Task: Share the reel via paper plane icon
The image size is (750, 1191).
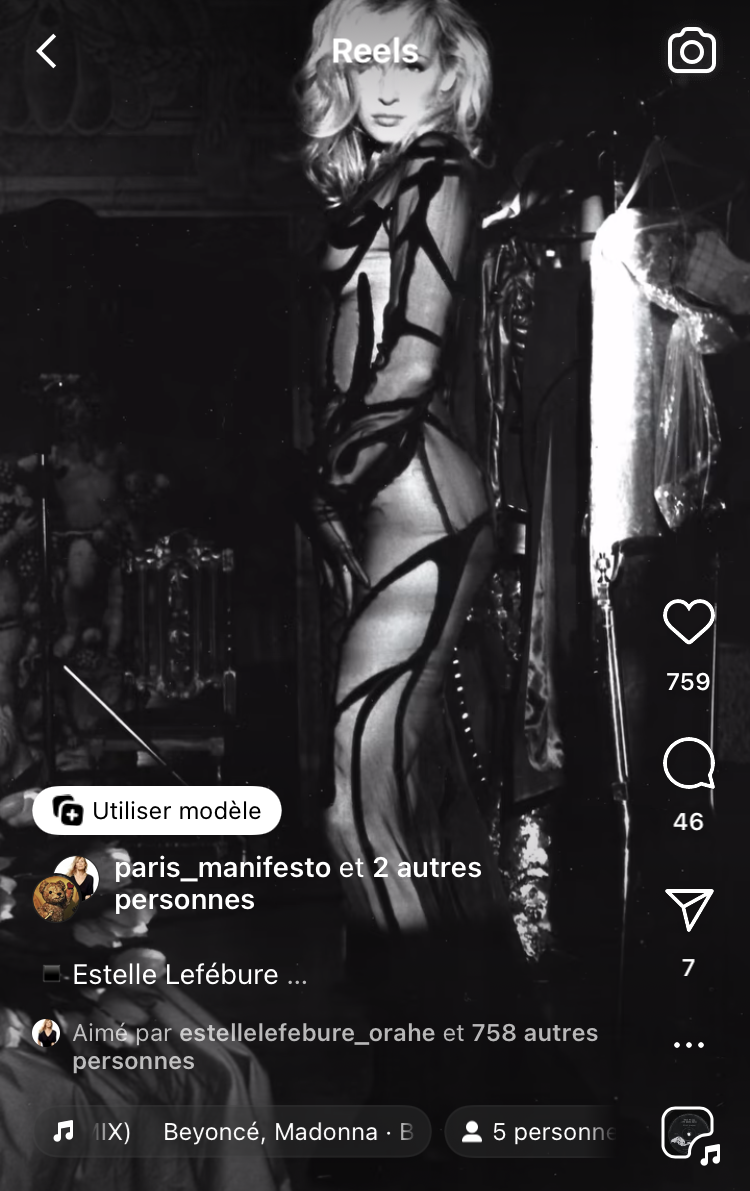Action: point(689,911)
